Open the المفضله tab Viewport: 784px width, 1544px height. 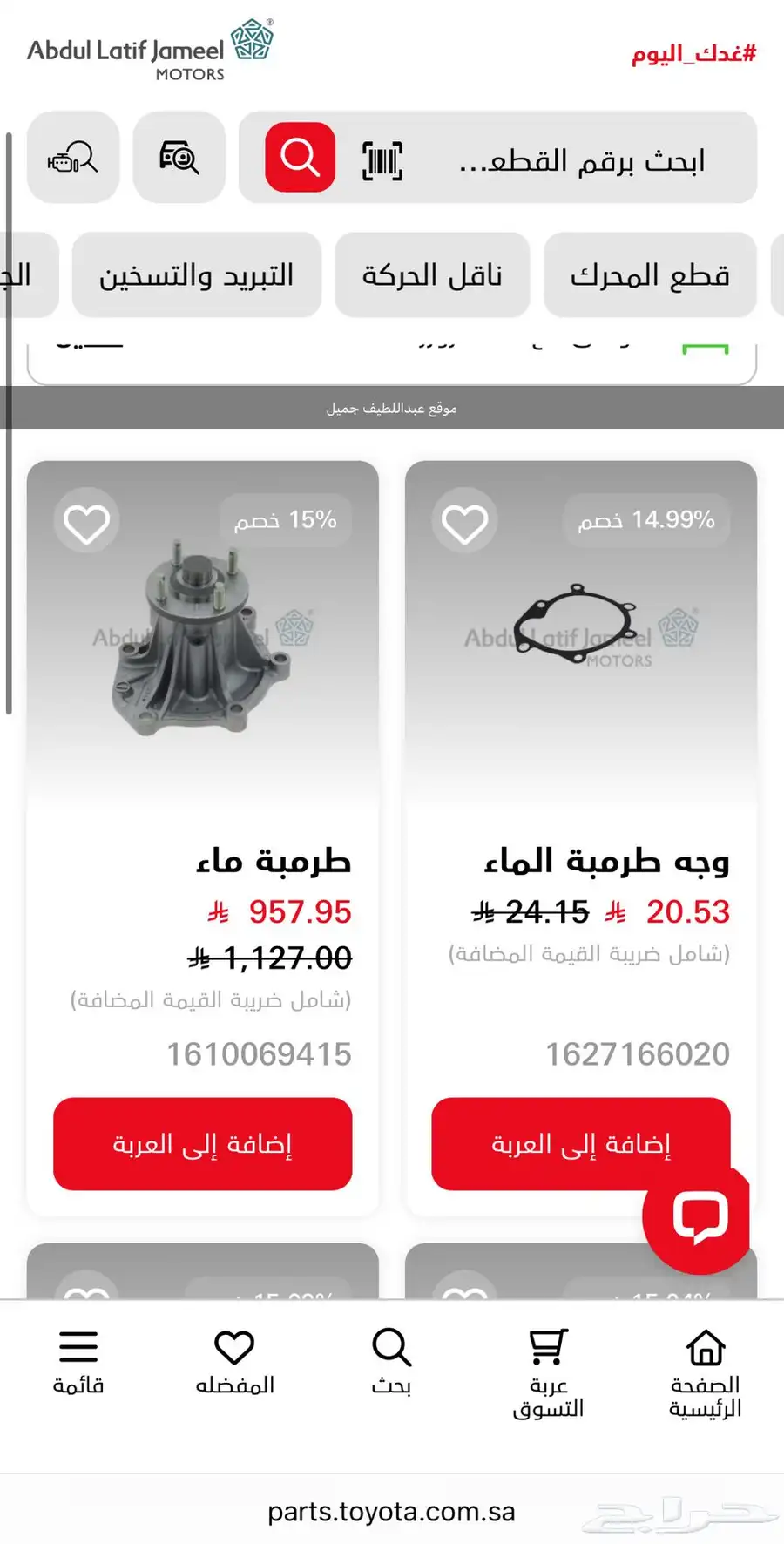click(234, 1361)
